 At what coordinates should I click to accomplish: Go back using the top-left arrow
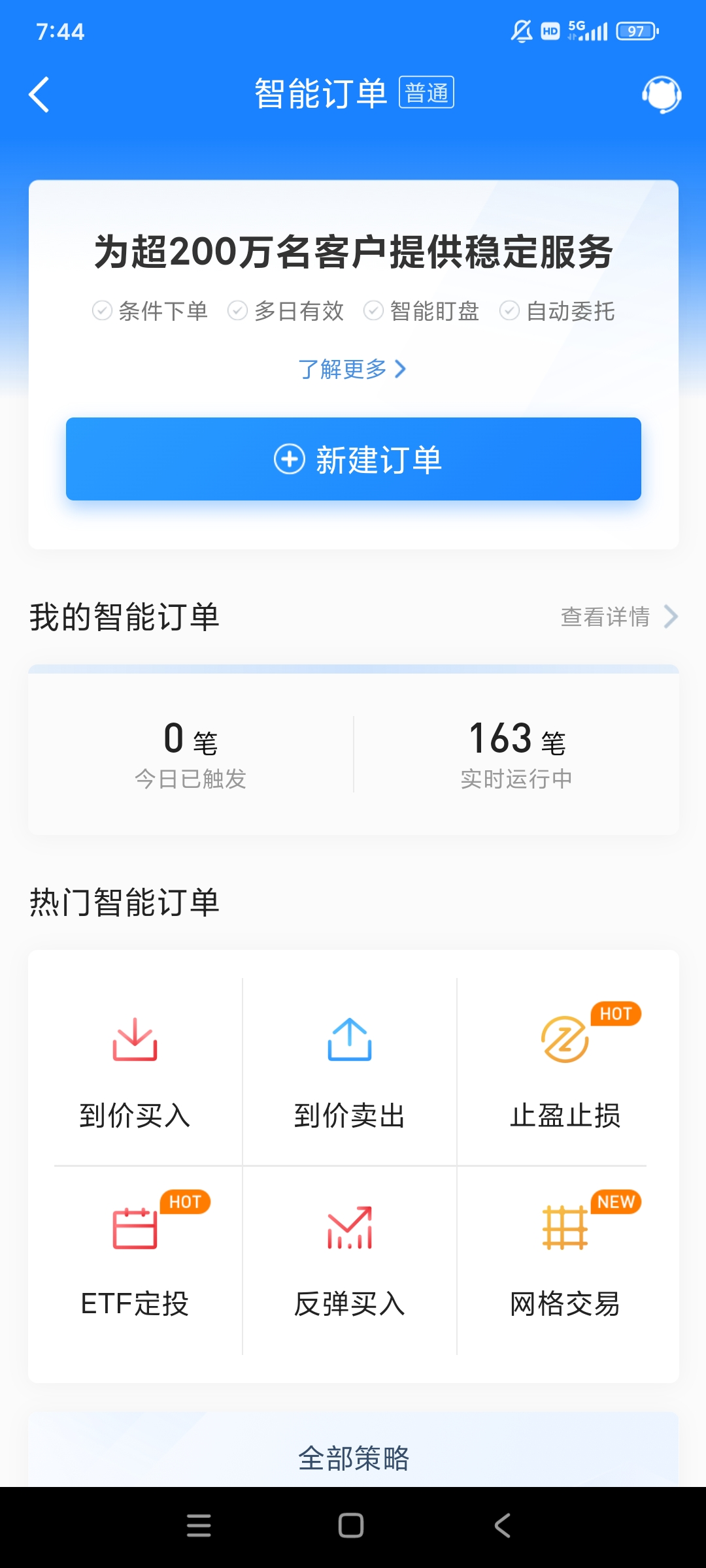click(x=39, y=95)
